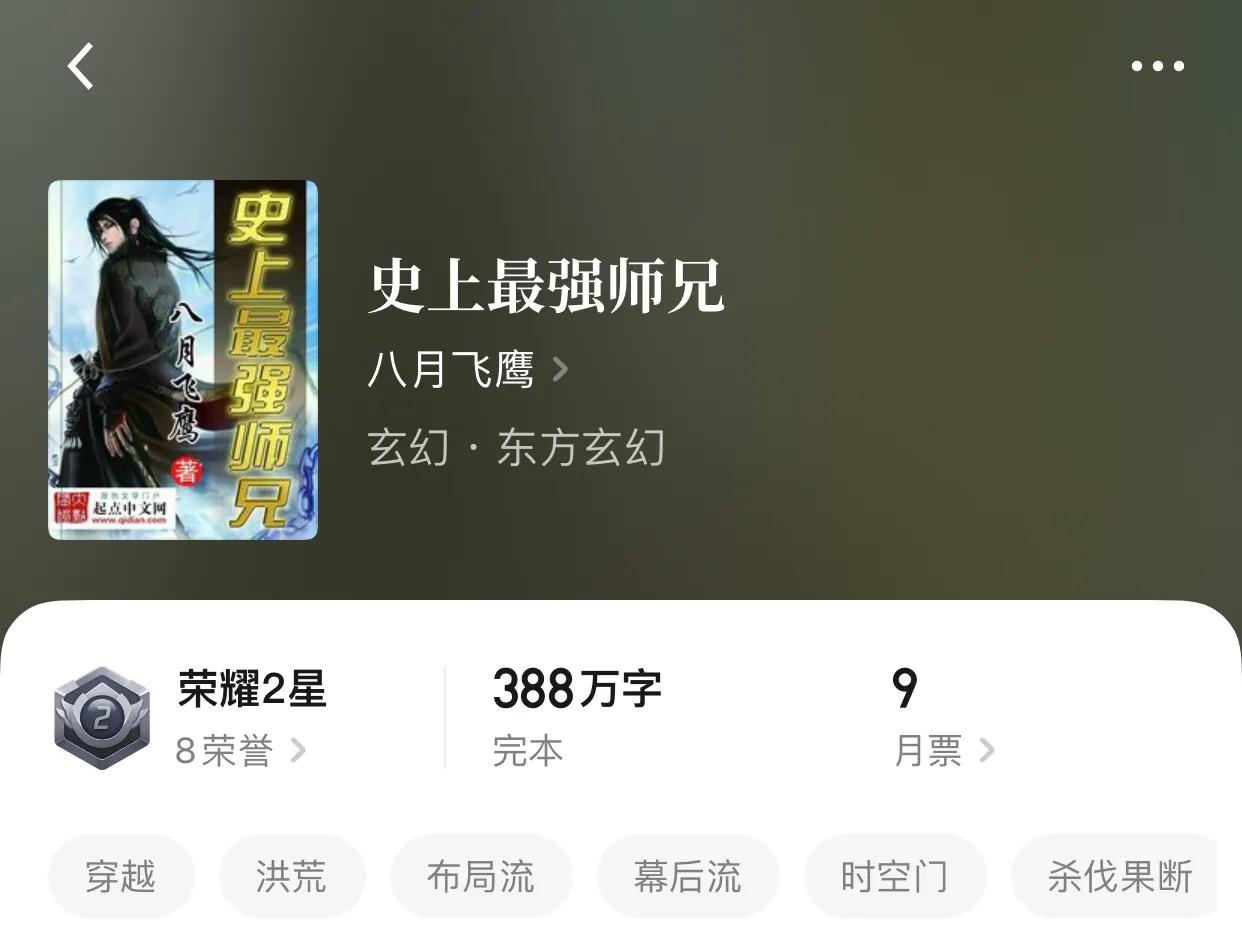View the 8荣誉 honors list

click(x=240, y=750)
